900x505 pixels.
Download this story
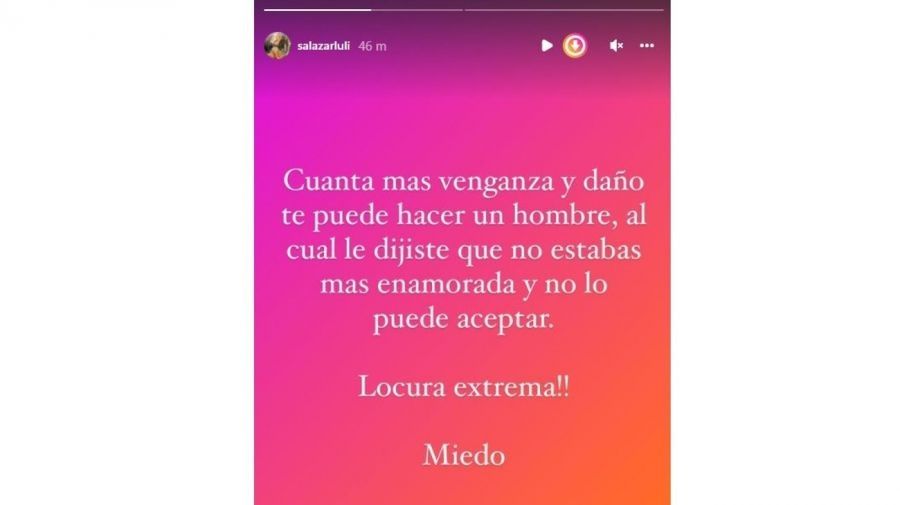tap(574, 45)
